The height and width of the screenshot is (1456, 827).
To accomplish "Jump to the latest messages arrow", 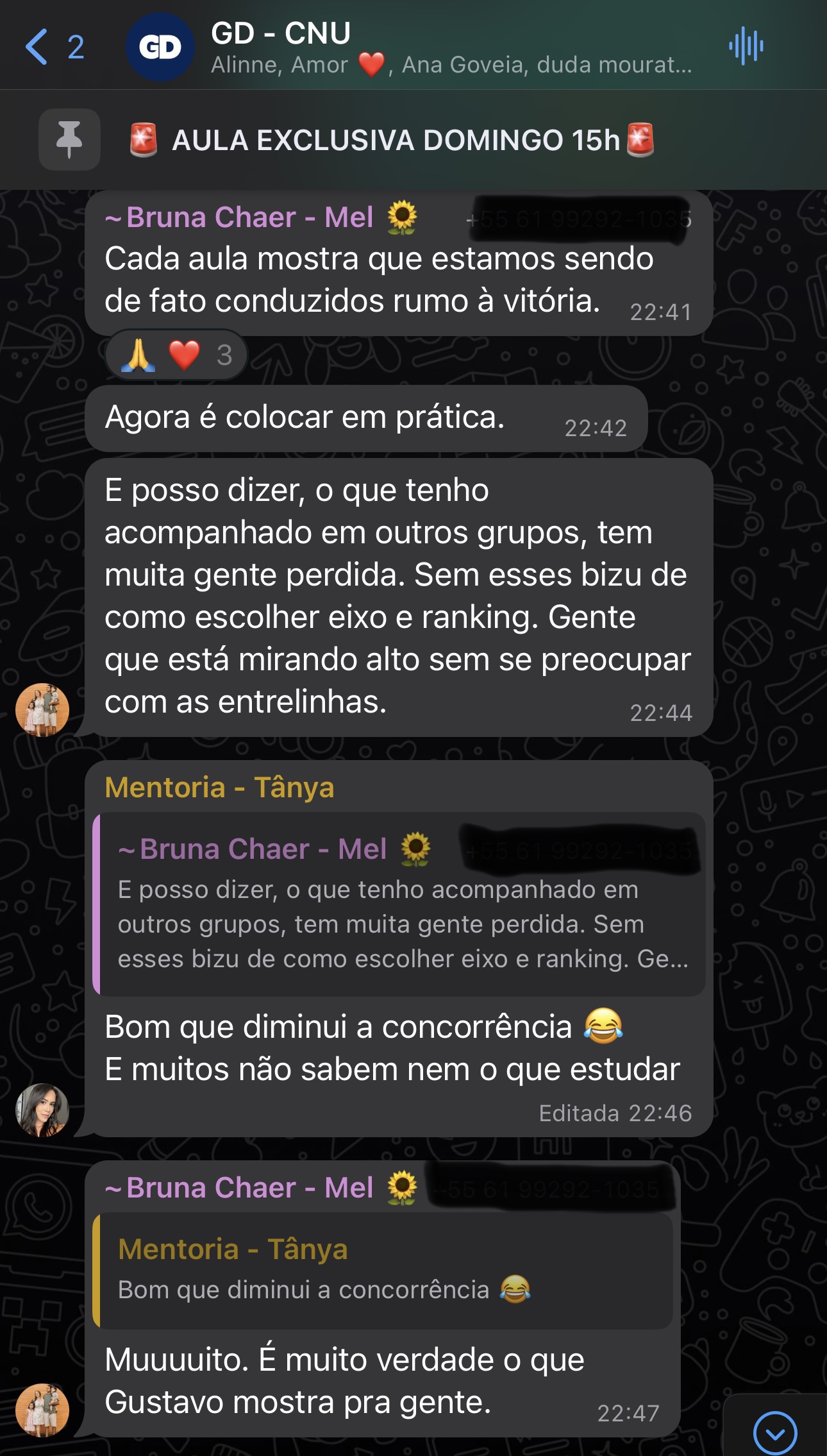I will coord(775,1432).
